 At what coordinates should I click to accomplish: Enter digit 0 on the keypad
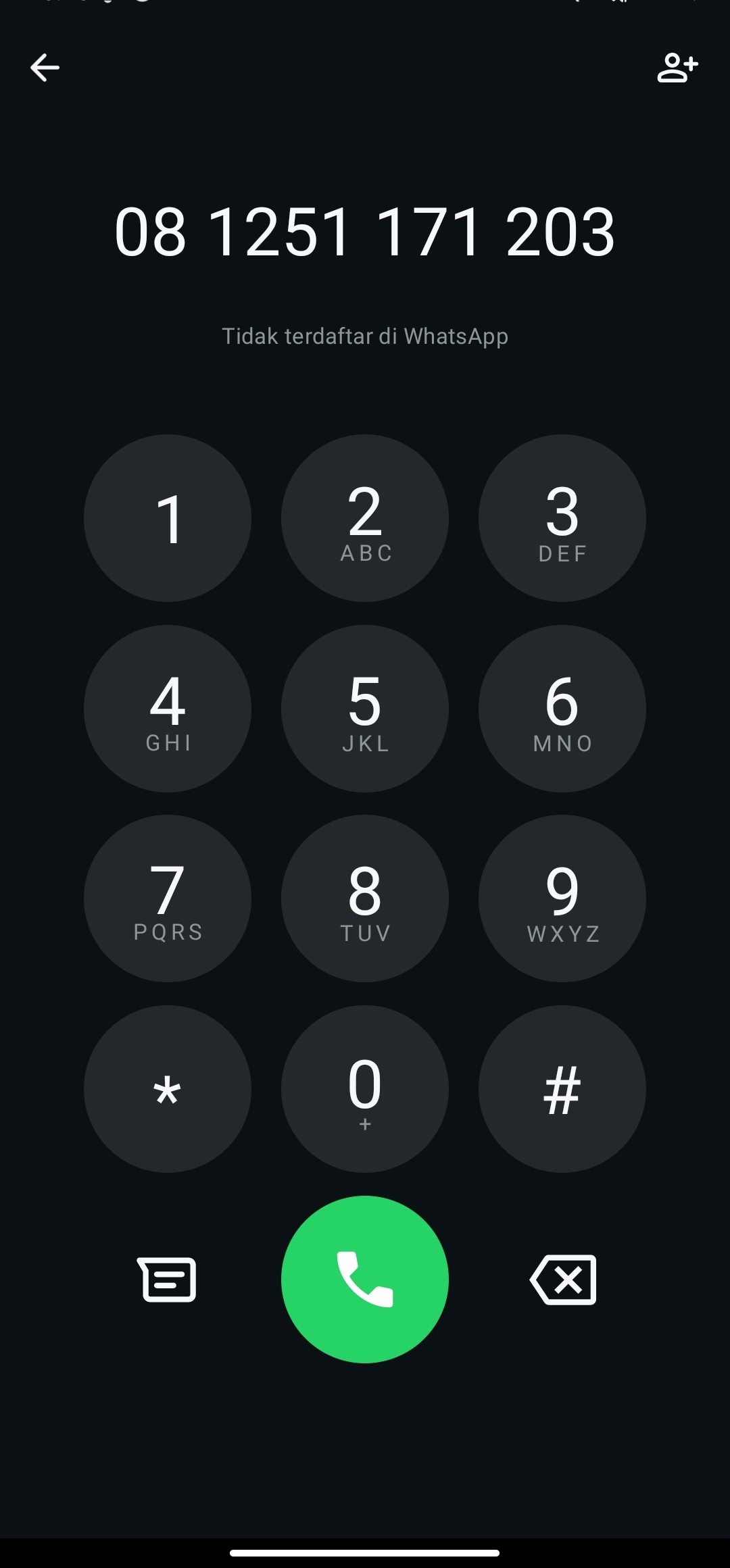[x=365, y=1089]
